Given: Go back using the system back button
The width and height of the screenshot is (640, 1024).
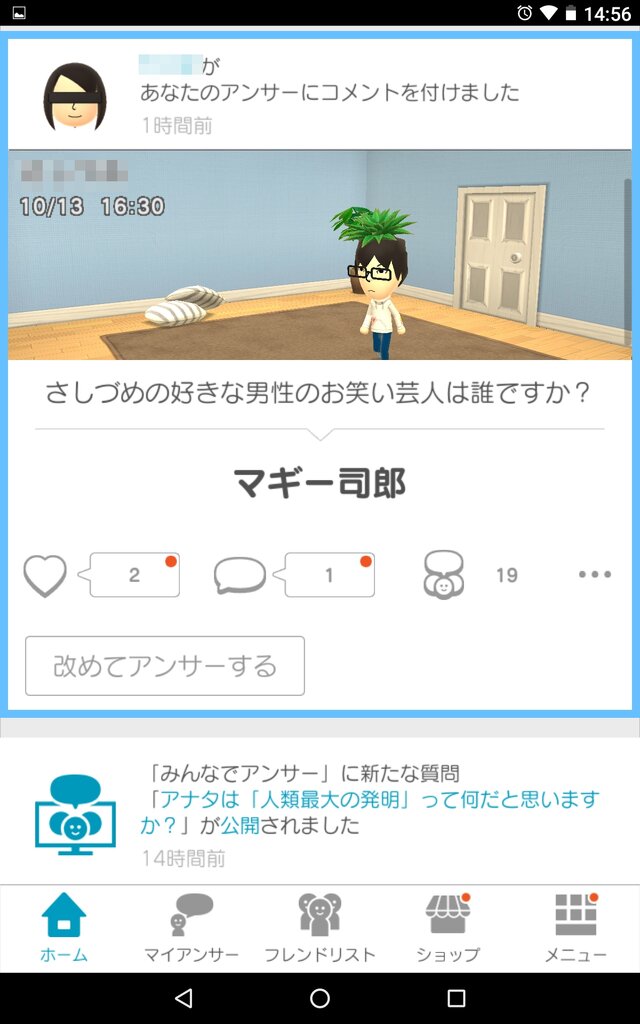Looking at the screenshot, I should pyautogui.click(x=183, y=998).
